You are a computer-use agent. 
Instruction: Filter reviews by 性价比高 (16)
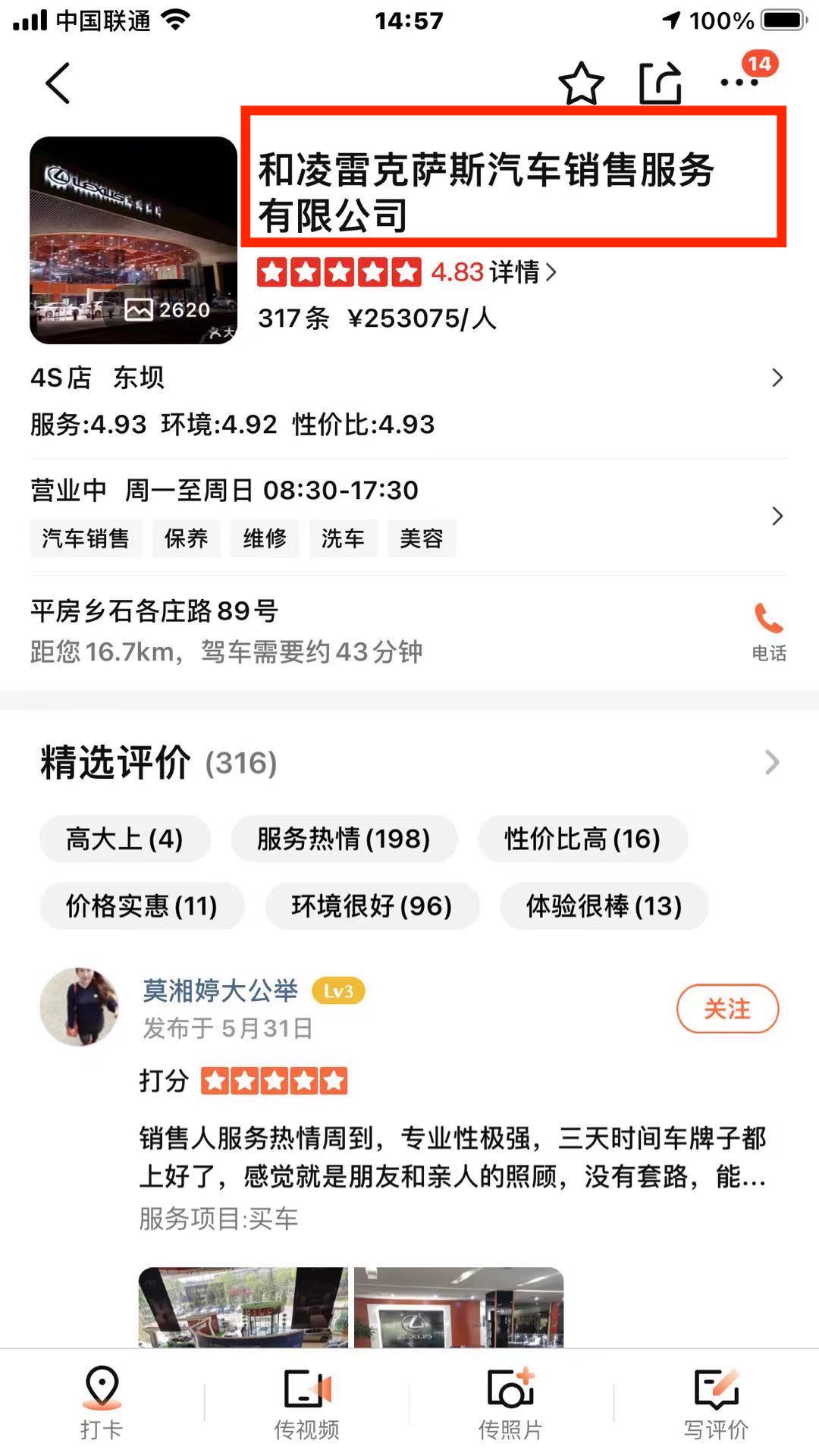(582, 839)
